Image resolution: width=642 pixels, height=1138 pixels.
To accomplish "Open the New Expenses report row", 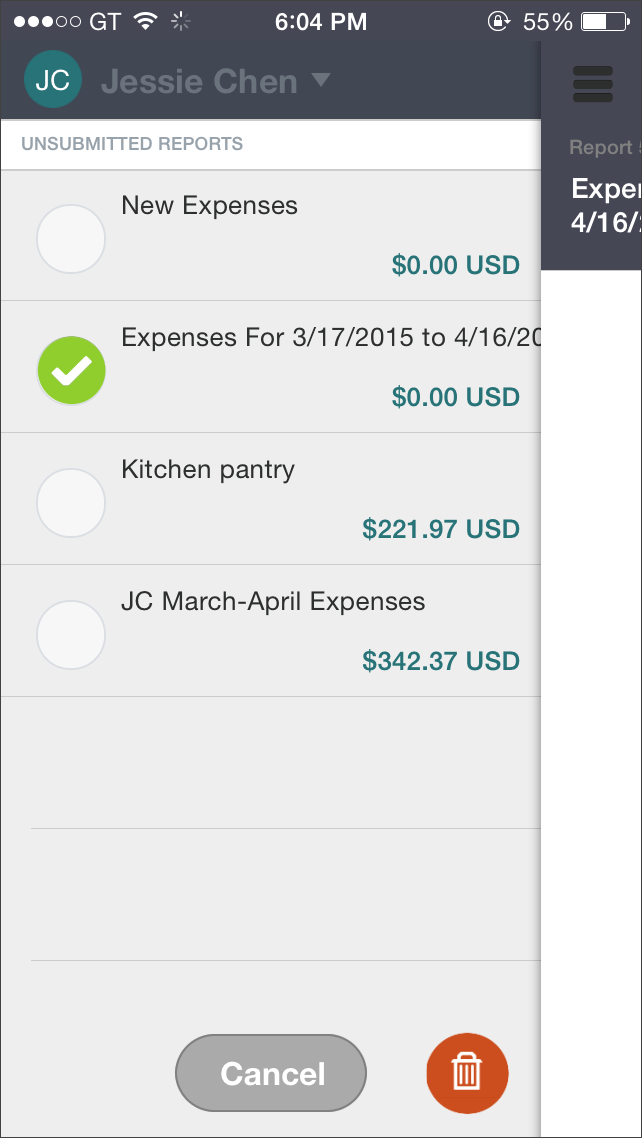I will point(271,236).
